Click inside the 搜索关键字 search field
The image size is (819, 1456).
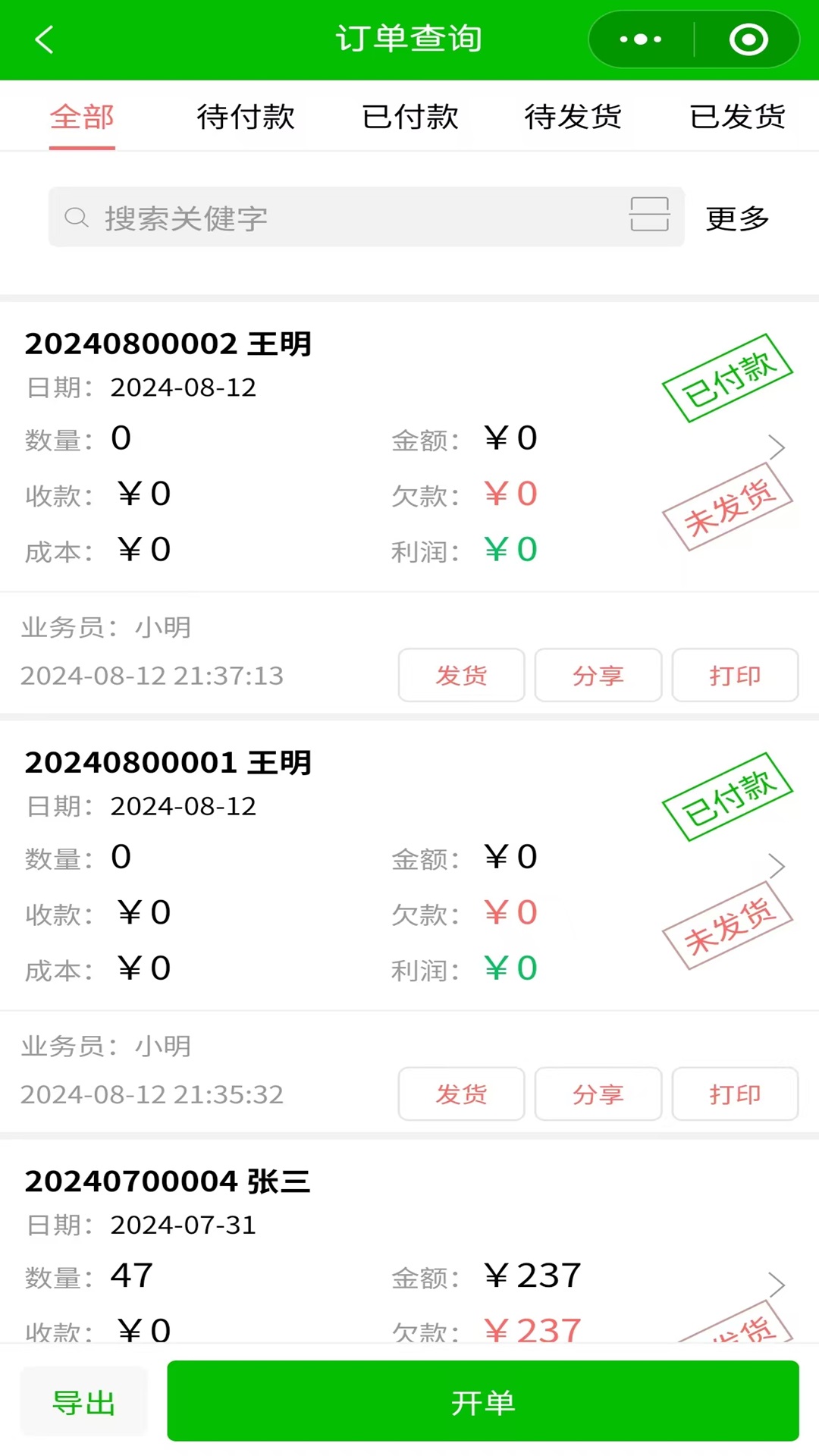pyautogui.click(x=303, y=217)
